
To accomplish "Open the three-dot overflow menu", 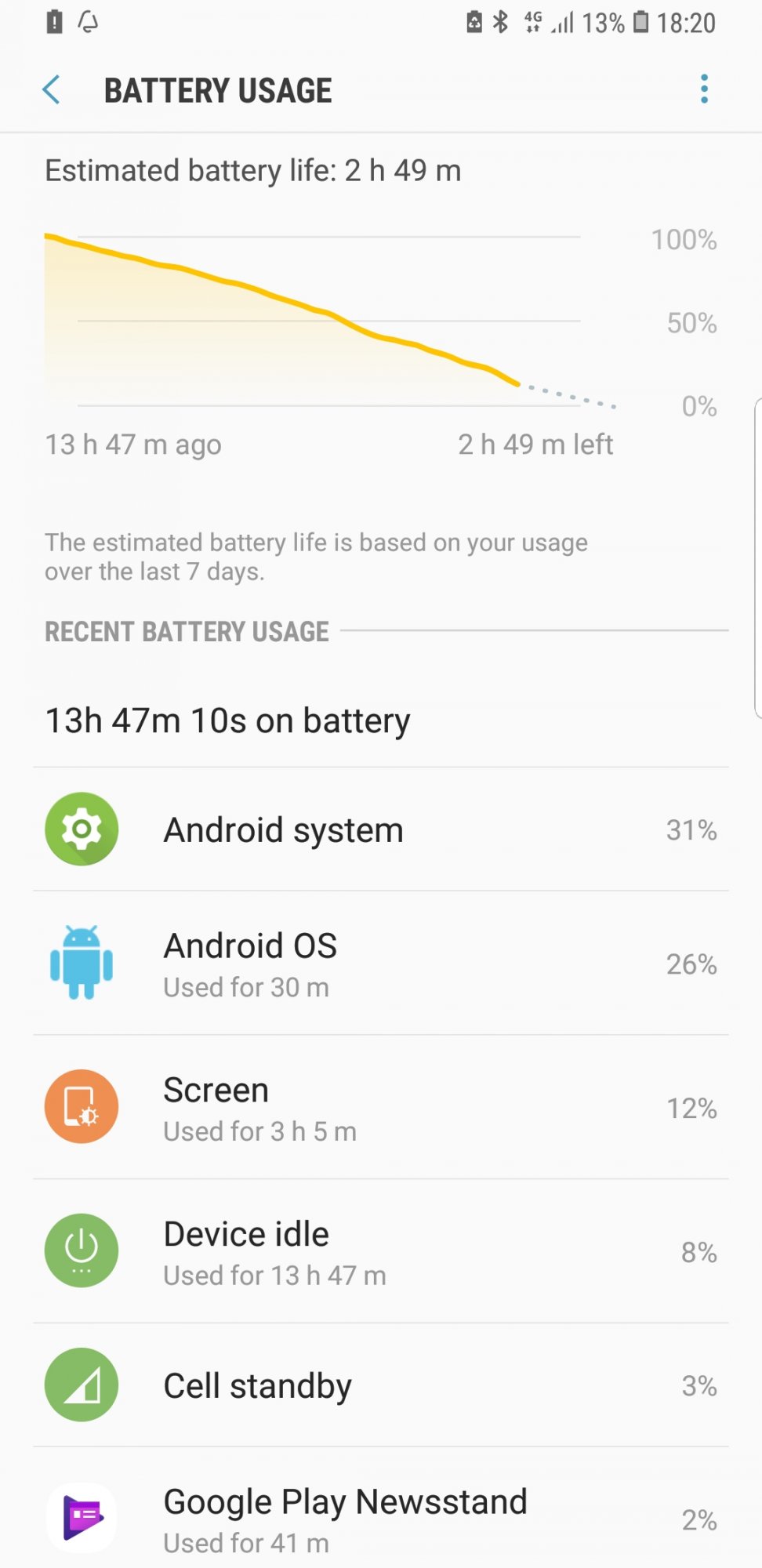I will click(704, 89).
